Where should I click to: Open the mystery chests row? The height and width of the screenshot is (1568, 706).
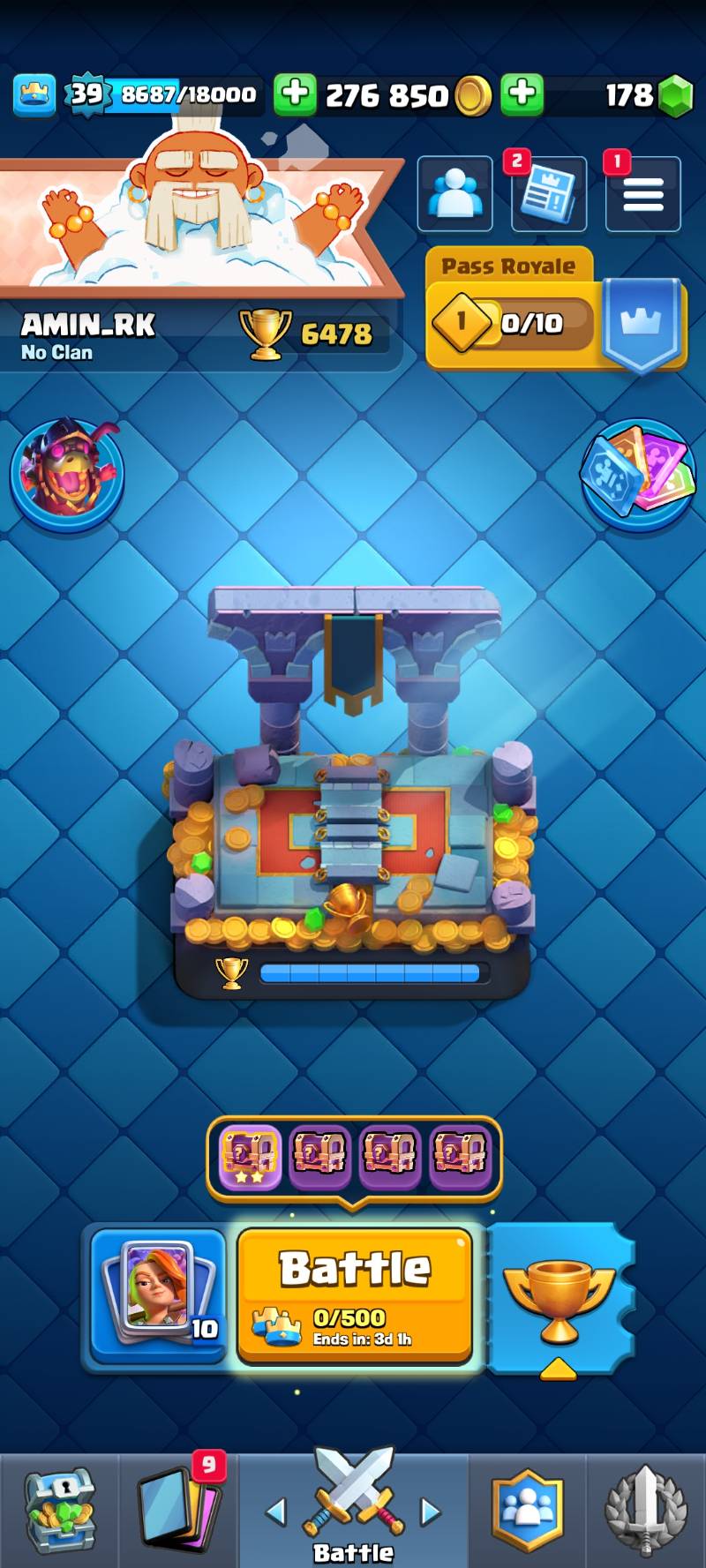pos(354,1153)
